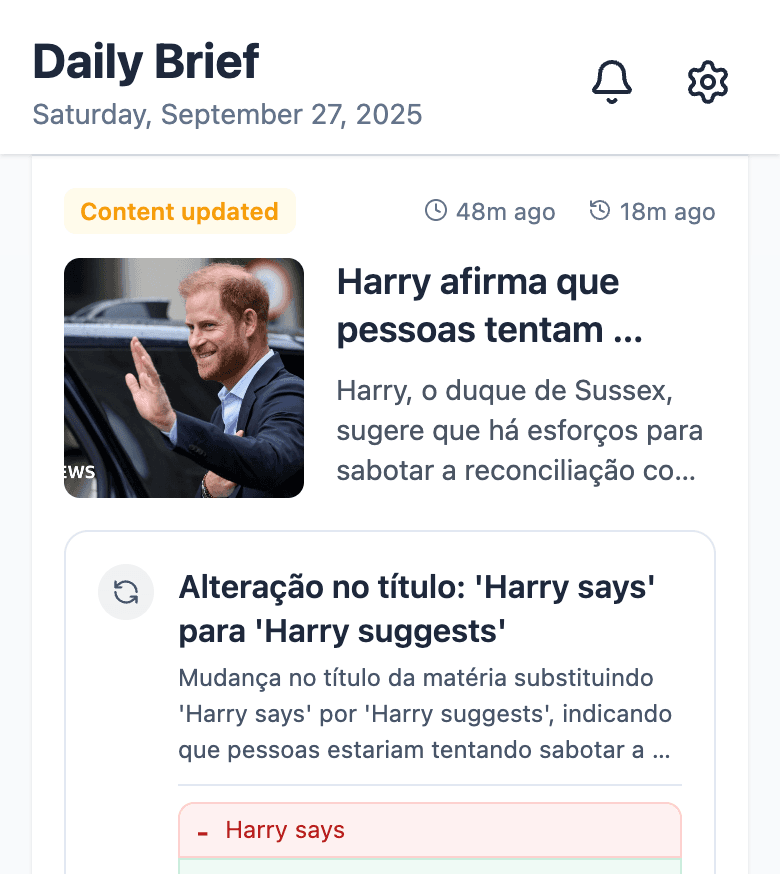Click the history icon beside 18m ago

[598, 211]
